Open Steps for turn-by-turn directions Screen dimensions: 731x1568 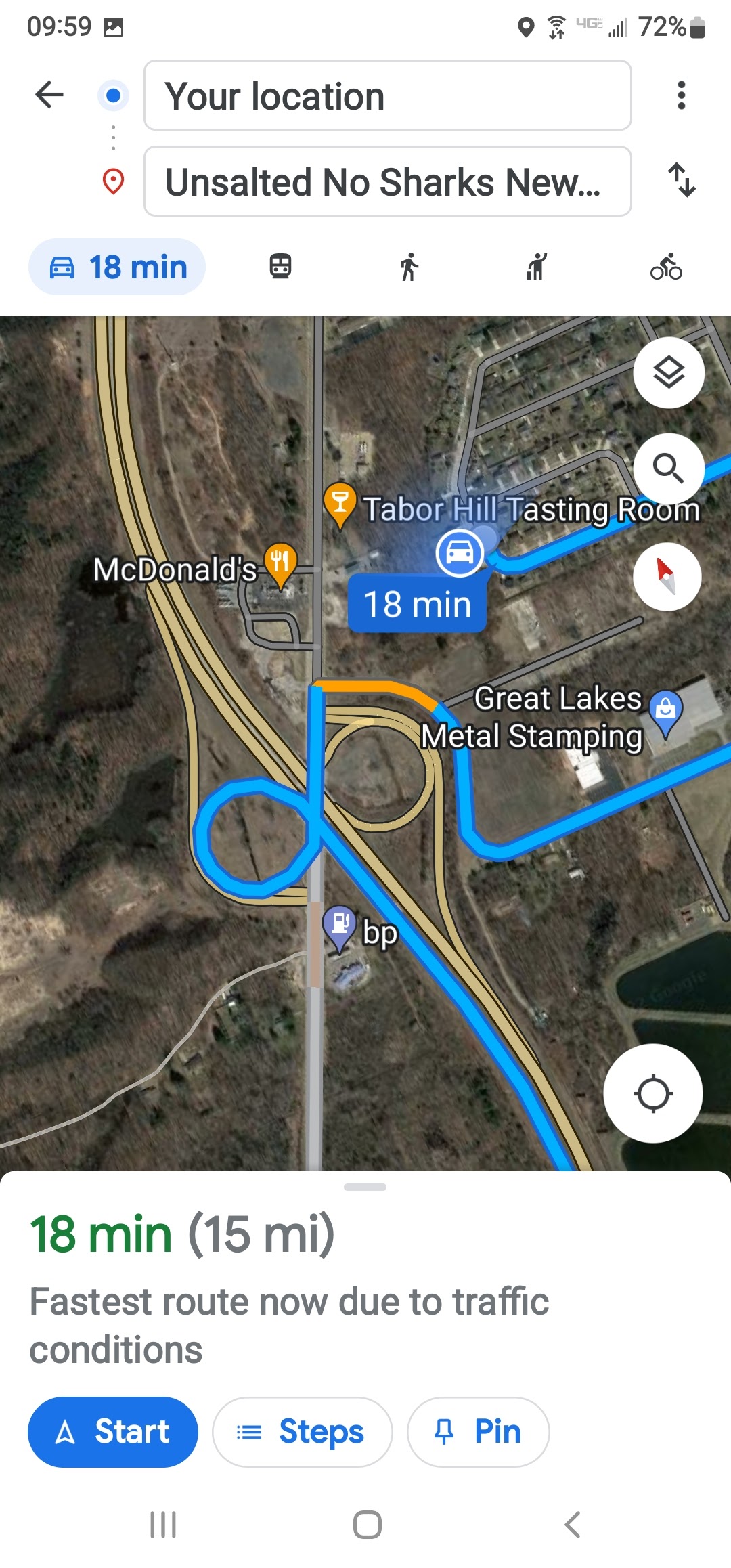pyautogui.click(x=302, y=1431)
